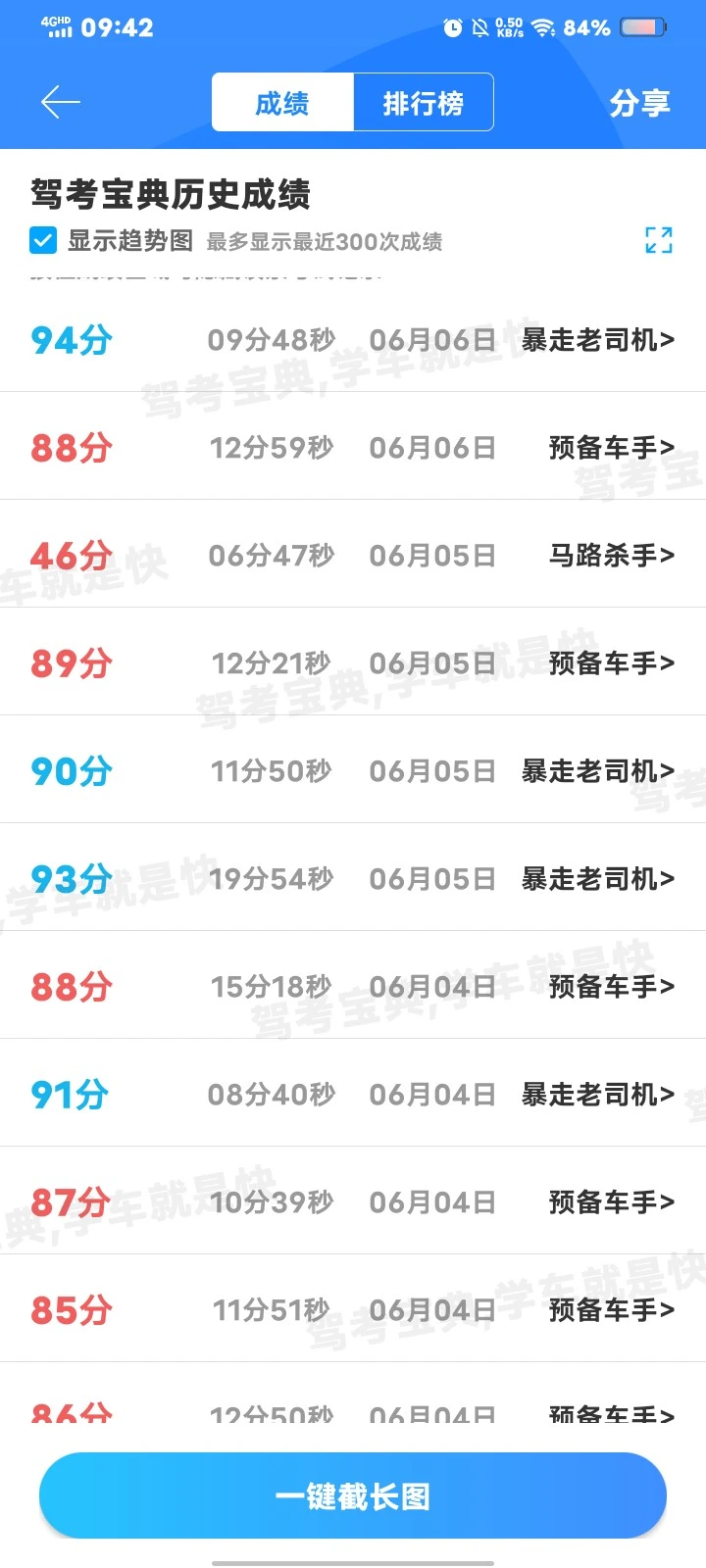The height and width of the screenshot is (1568, 706).
Task: Select the 成绩 tab
Action: [x=282, y=102]
